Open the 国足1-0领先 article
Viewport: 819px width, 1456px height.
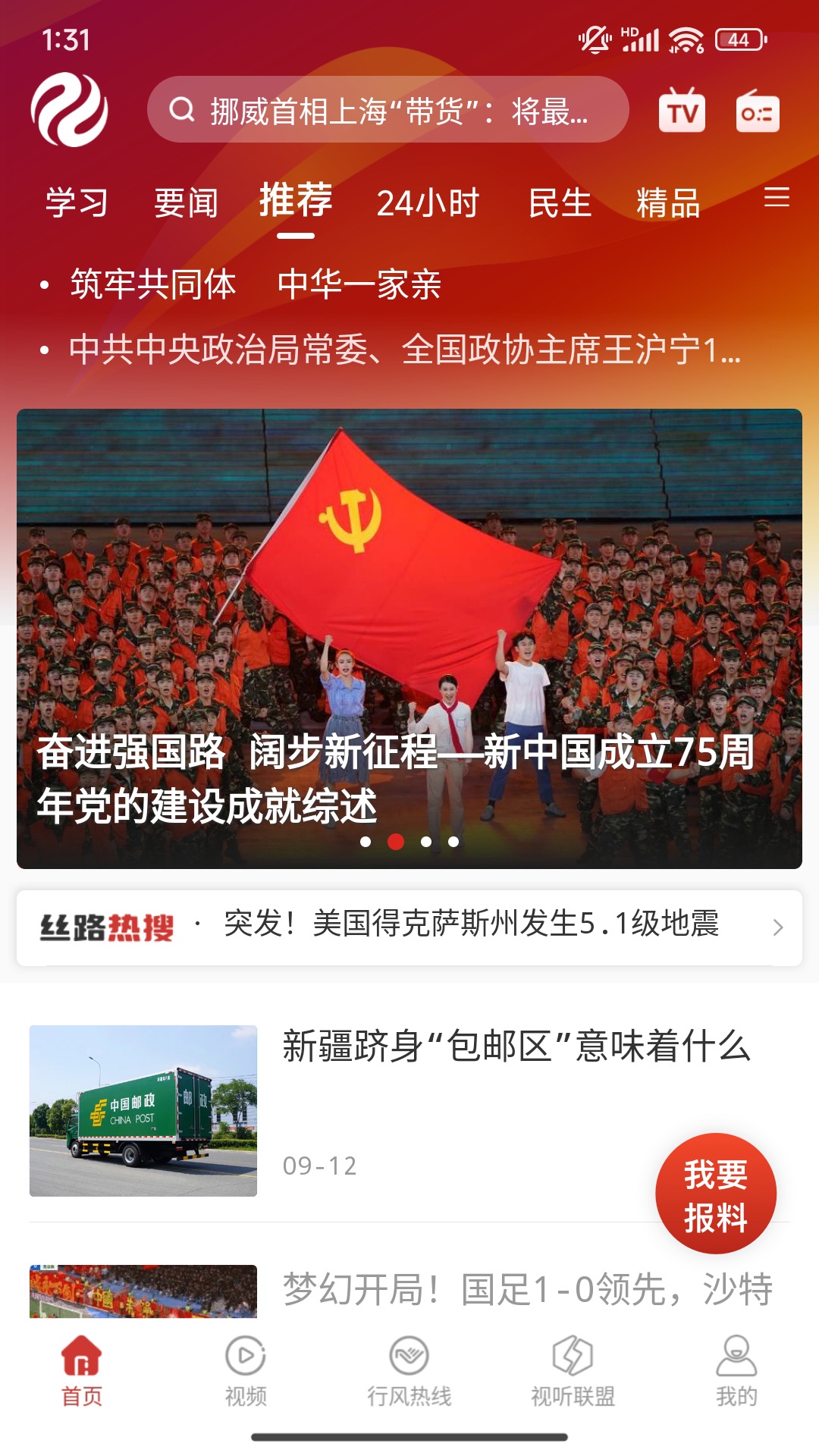click(527, 1289)
